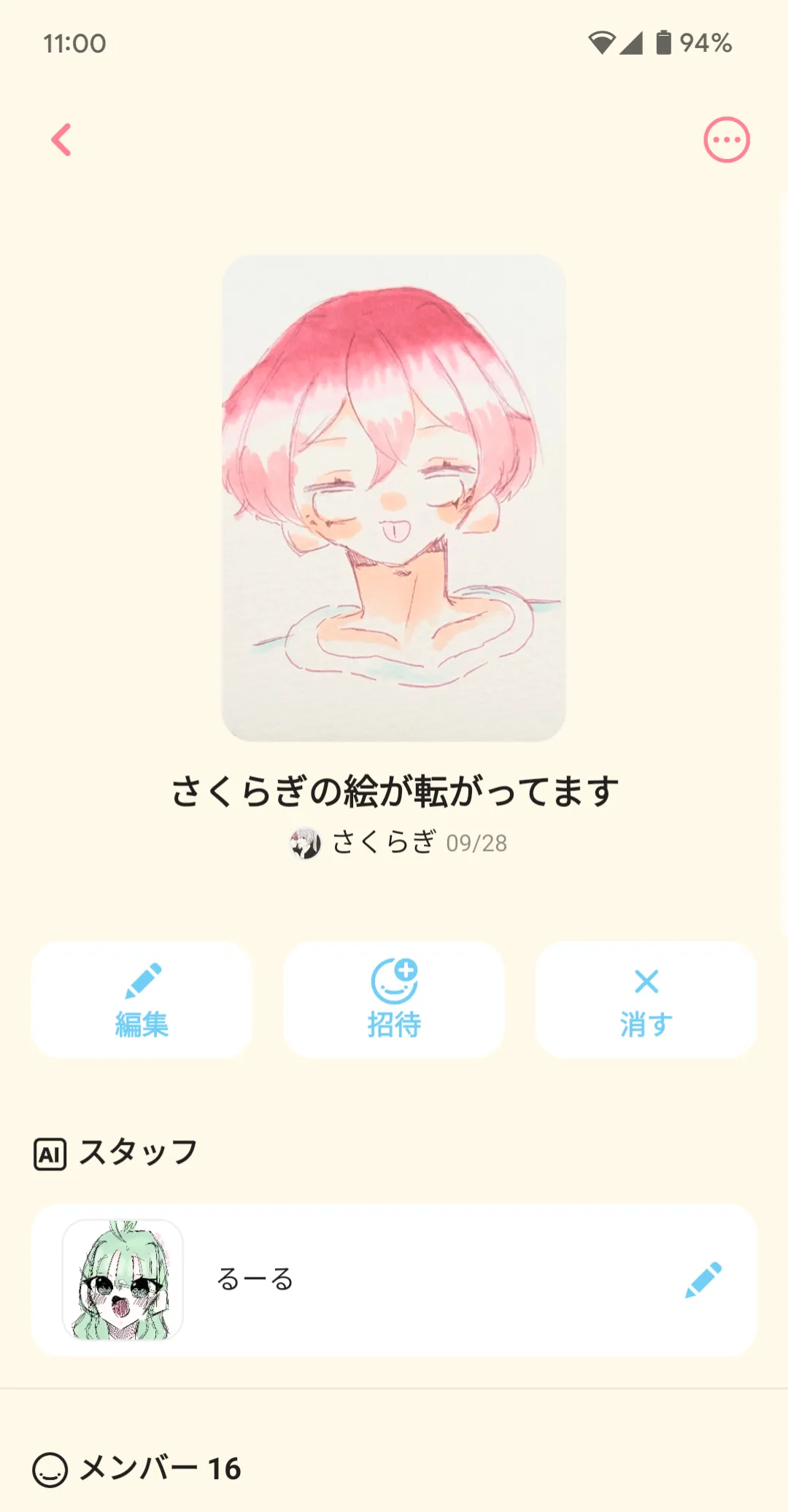Open the more options menu
Image resolution: width=788 pixels, height=1512 pixels.
click(726, 139)
